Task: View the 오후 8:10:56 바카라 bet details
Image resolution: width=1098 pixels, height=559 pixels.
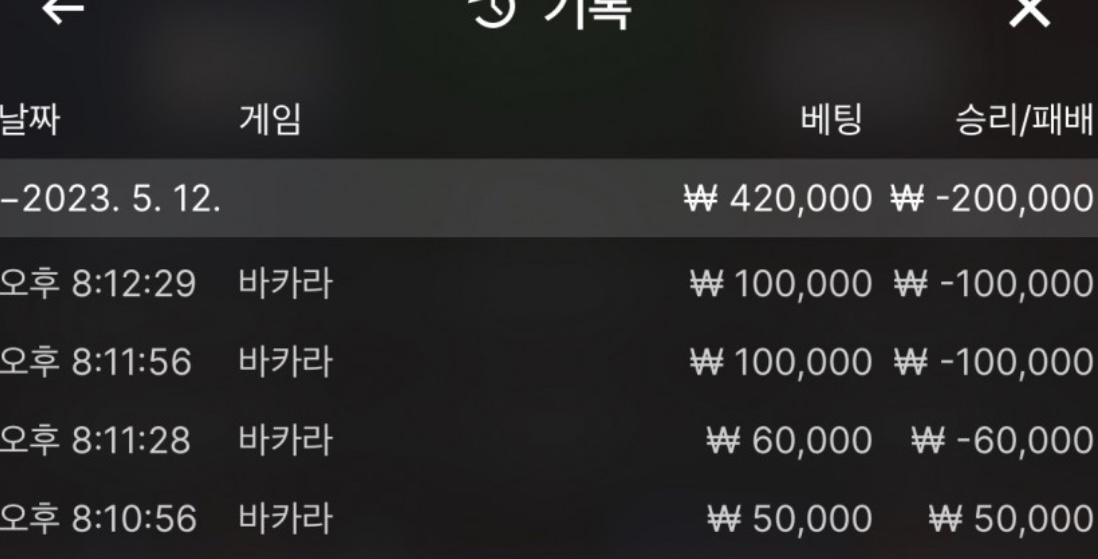Action: (548, 519)
